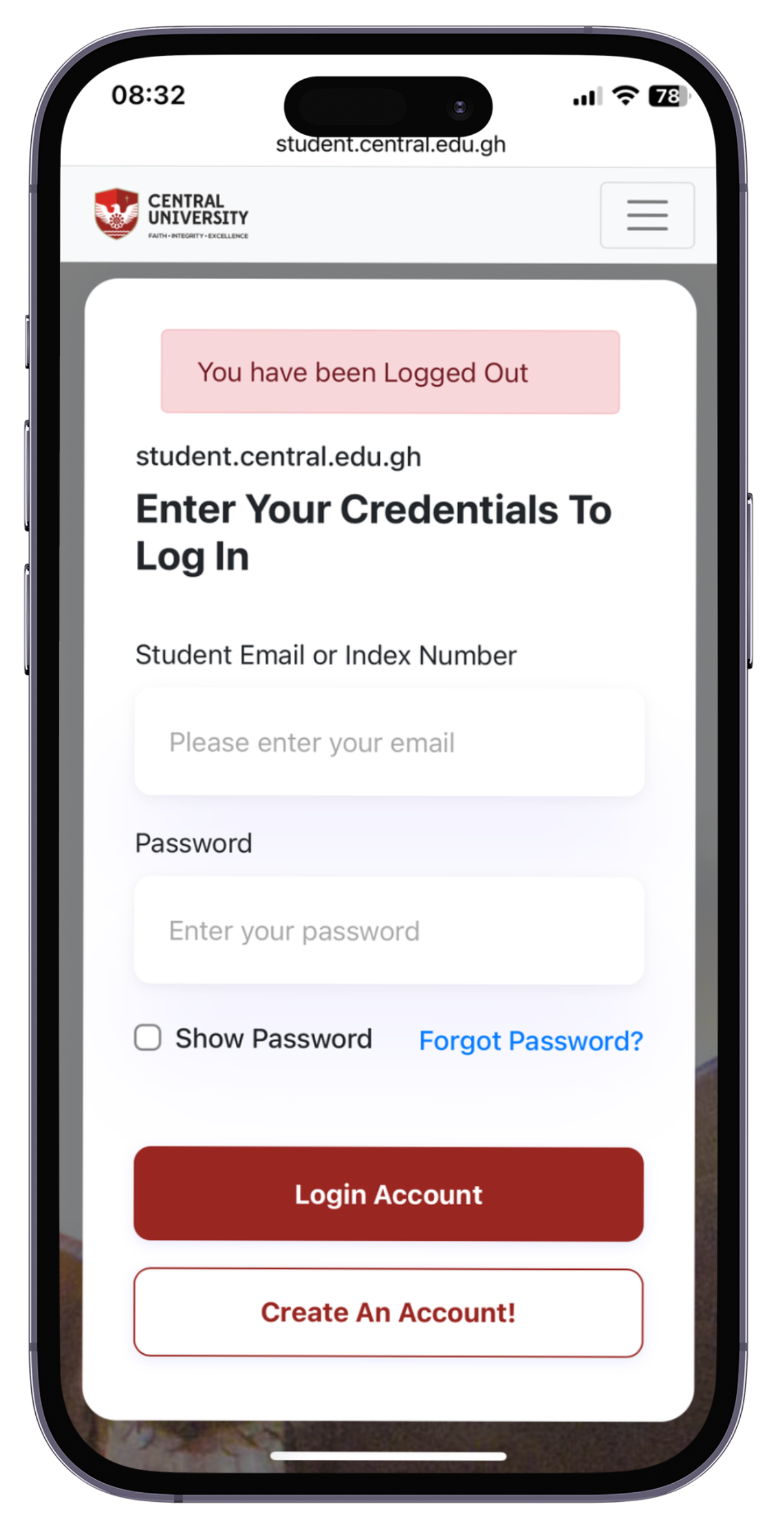Viewport: 784px width, 1521px height.
Task: Open the Forgot Password link
Action: click(x=530, y=1040)
